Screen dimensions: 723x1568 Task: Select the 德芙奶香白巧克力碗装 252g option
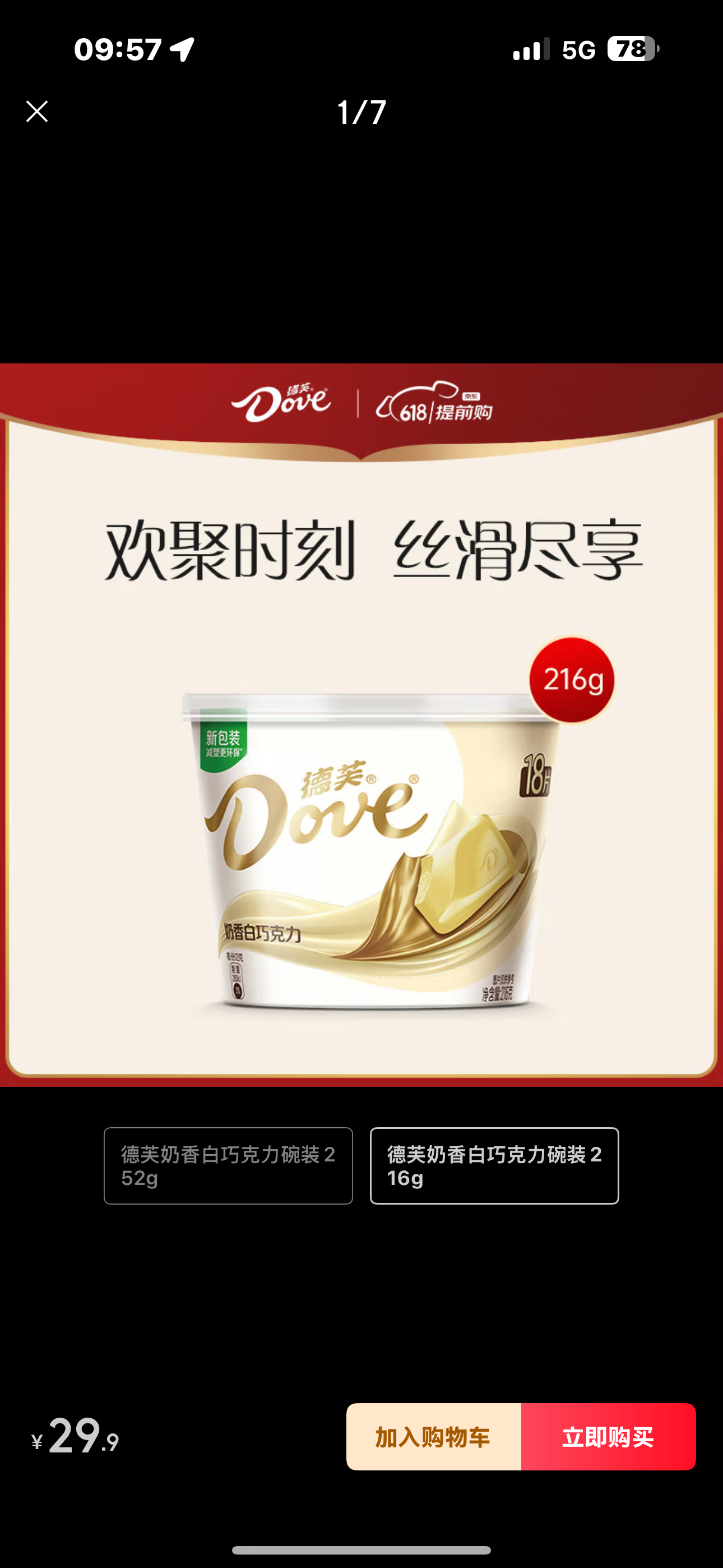pos(228,1166)
